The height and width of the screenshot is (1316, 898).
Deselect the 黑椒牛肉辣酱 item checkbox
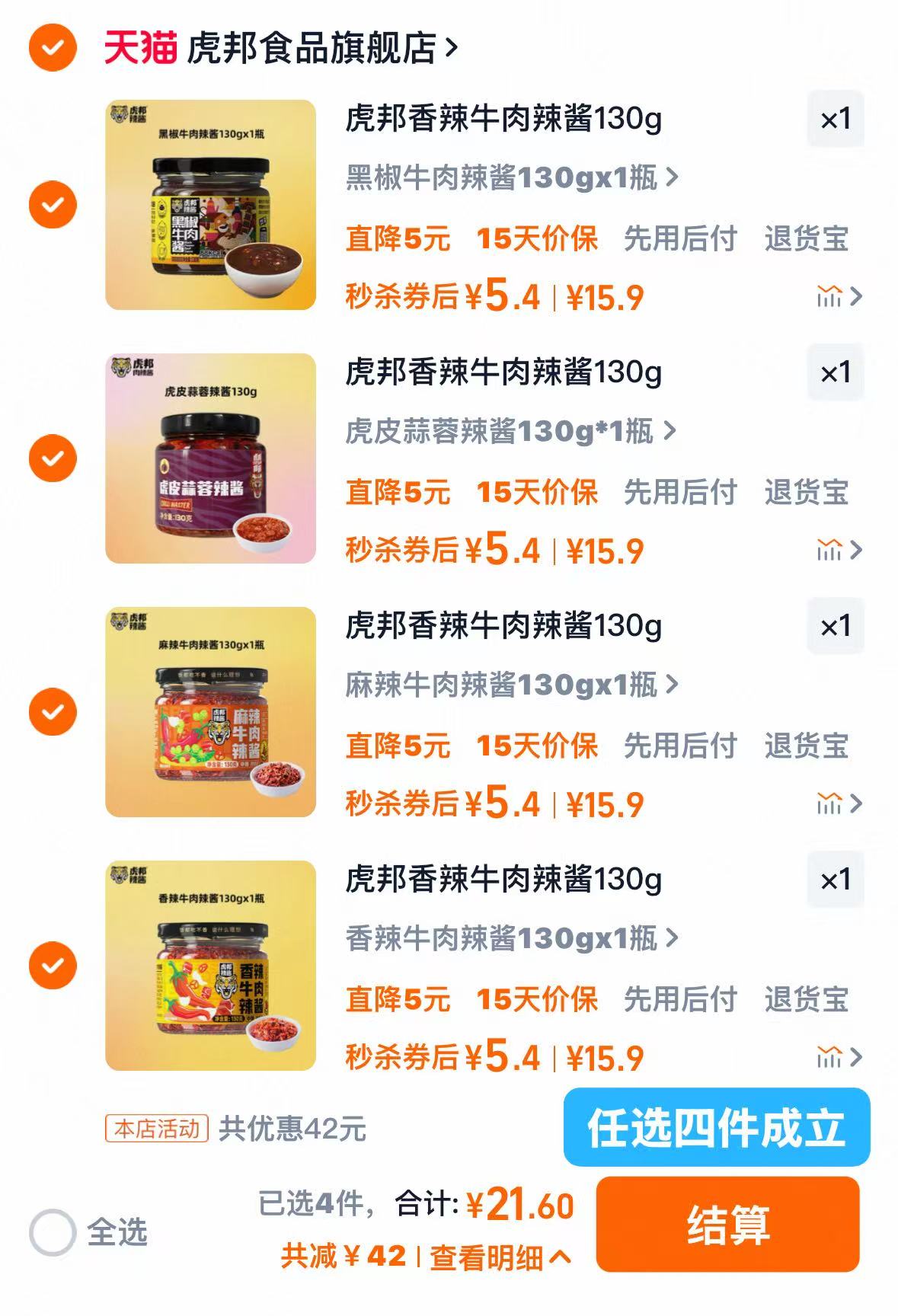53,205
